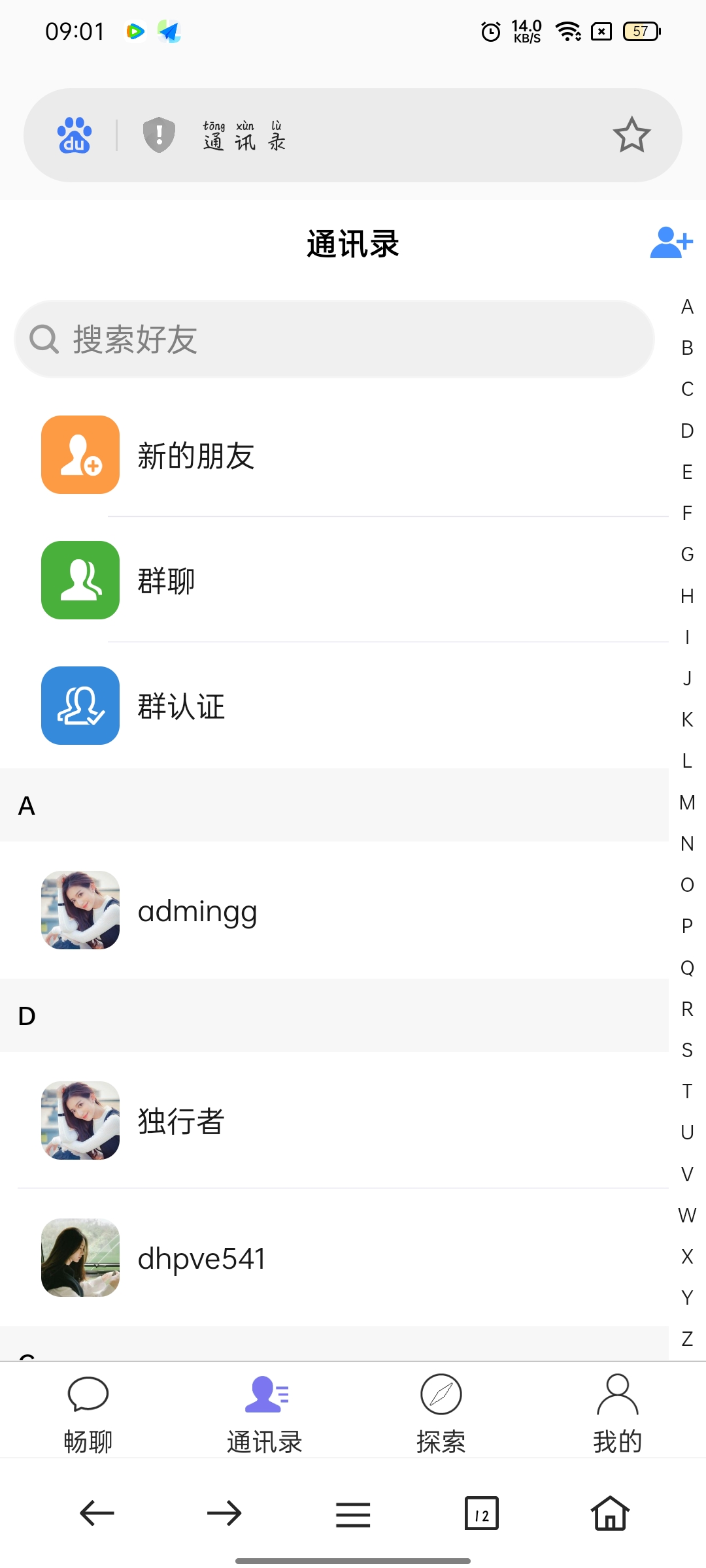The width and height of the screenshot is (706, 1568).
Task: Tap the Baidu paw icon in address bar
Action: (x=73, y=135)
